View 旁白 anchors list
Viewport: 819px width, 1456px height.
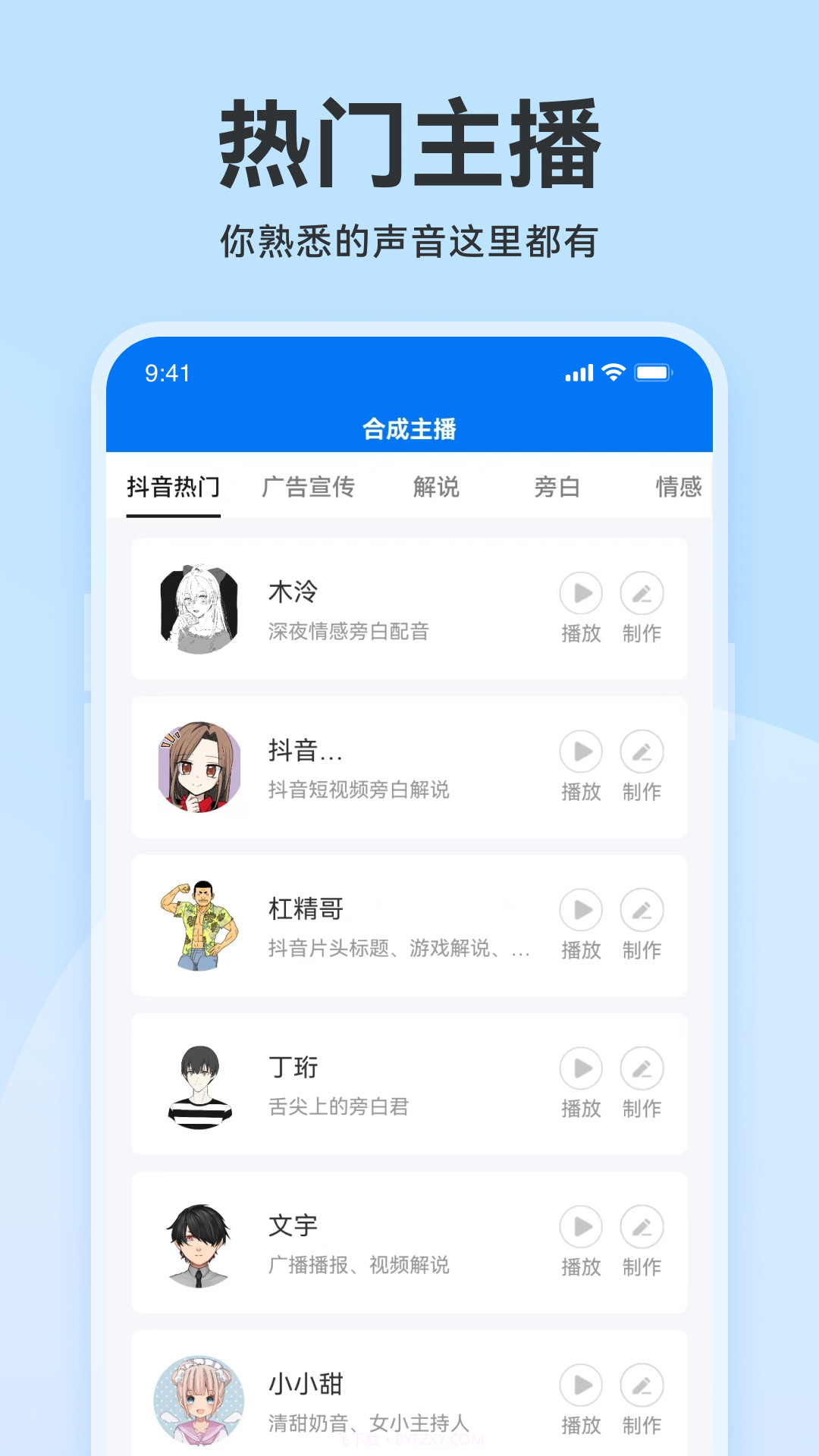tap(556, 488)
